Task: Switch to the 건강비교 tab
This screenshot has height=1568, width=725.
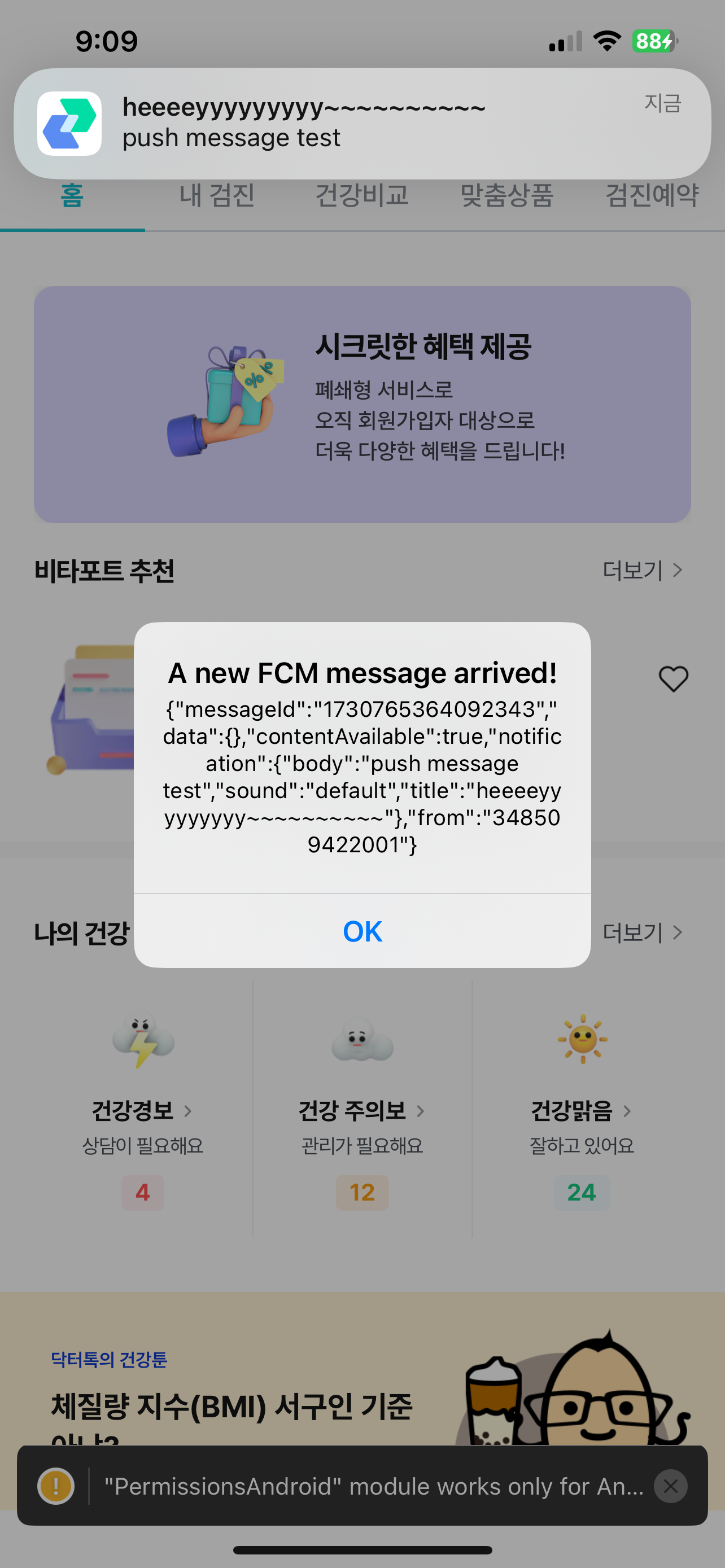Action: [x=361, y=196]
